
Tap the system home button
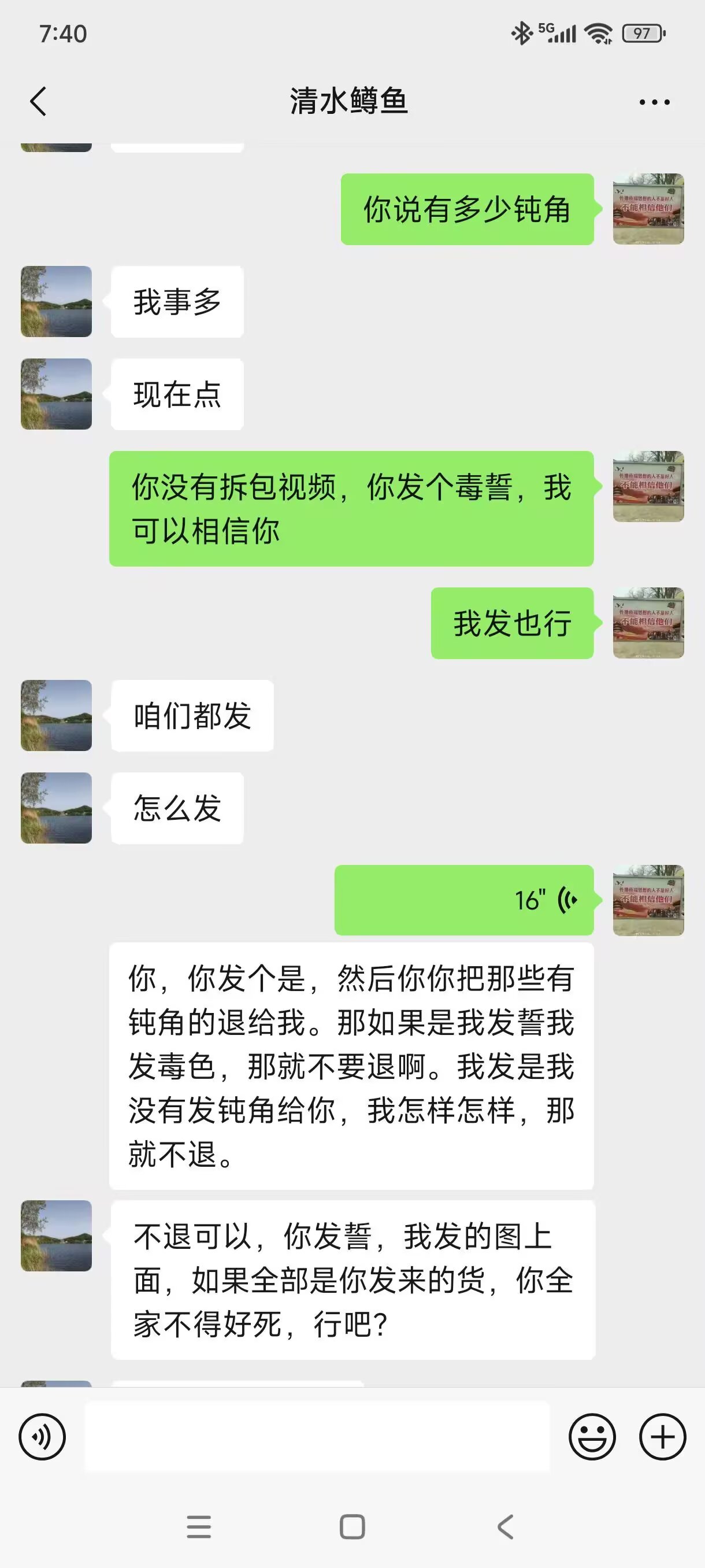(352, 1526)
